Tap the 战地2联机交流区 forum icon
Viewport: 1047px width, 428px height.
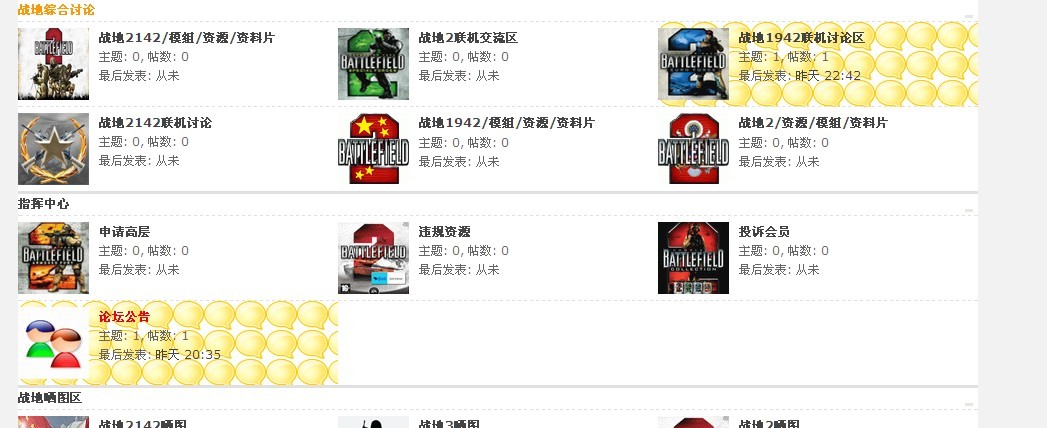pyautogui.click(x=373, y=64)
